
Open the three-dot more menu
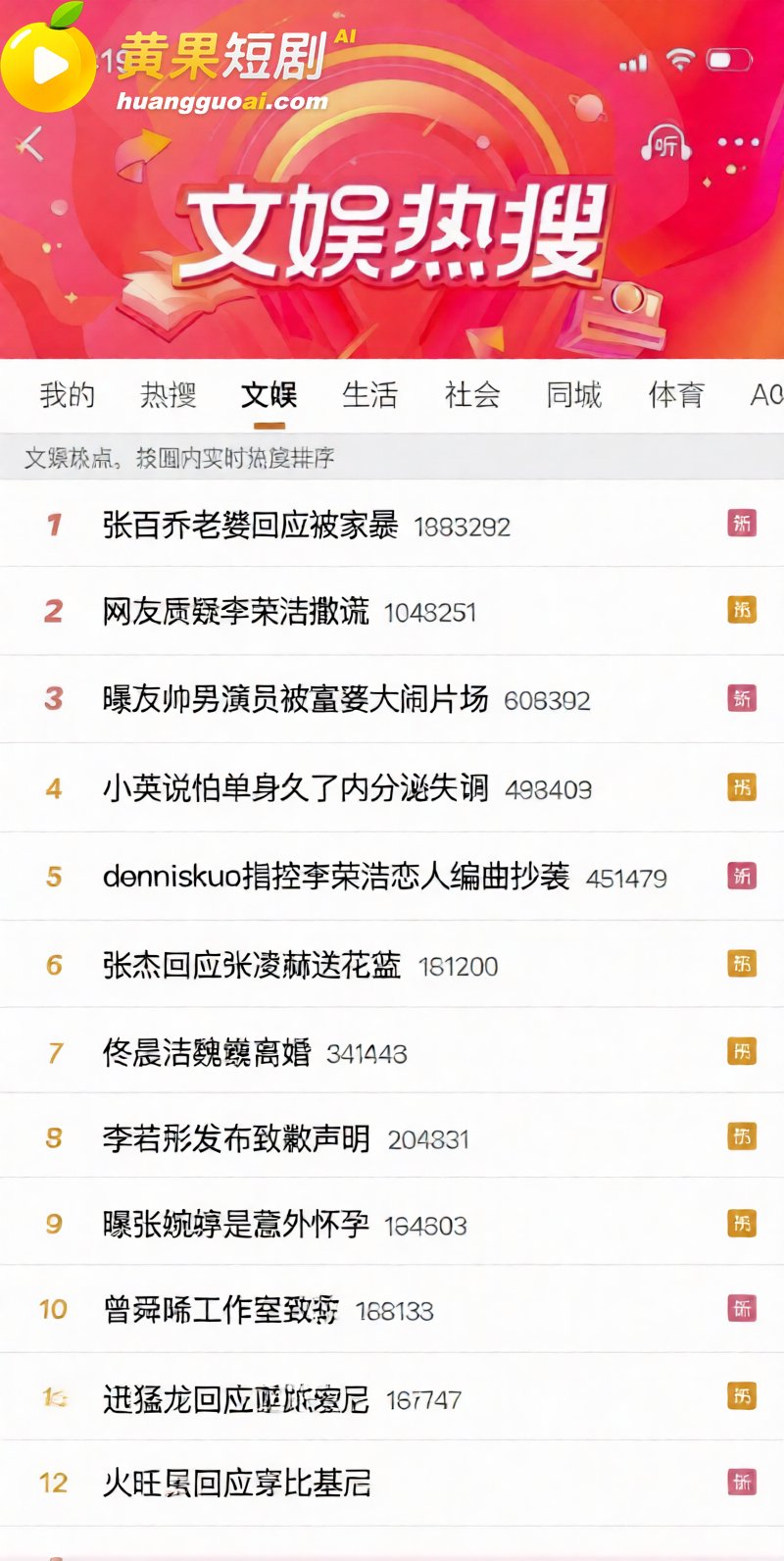click(x=738, y=142)
